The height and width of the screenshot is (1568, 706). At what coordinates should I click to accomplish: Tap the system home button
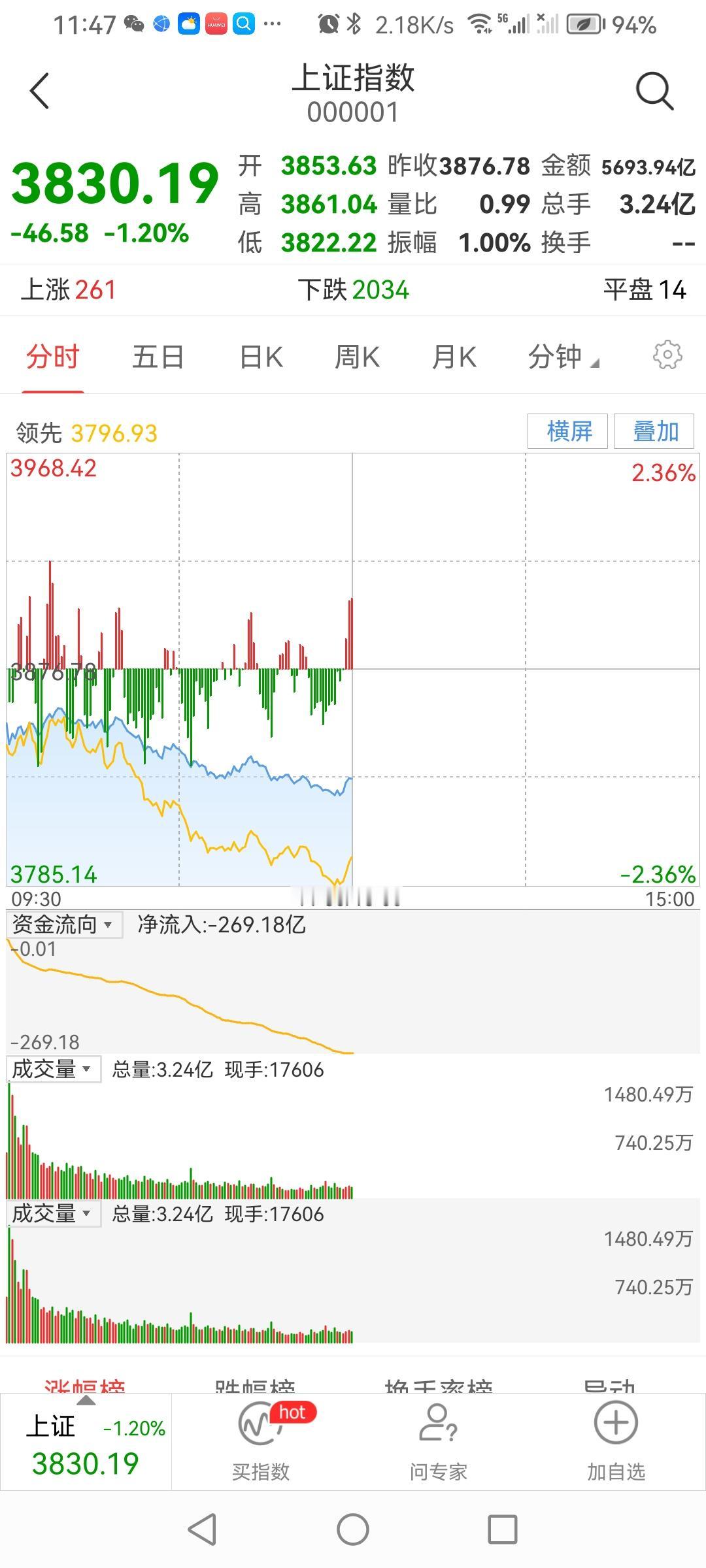pos(353,1529)
